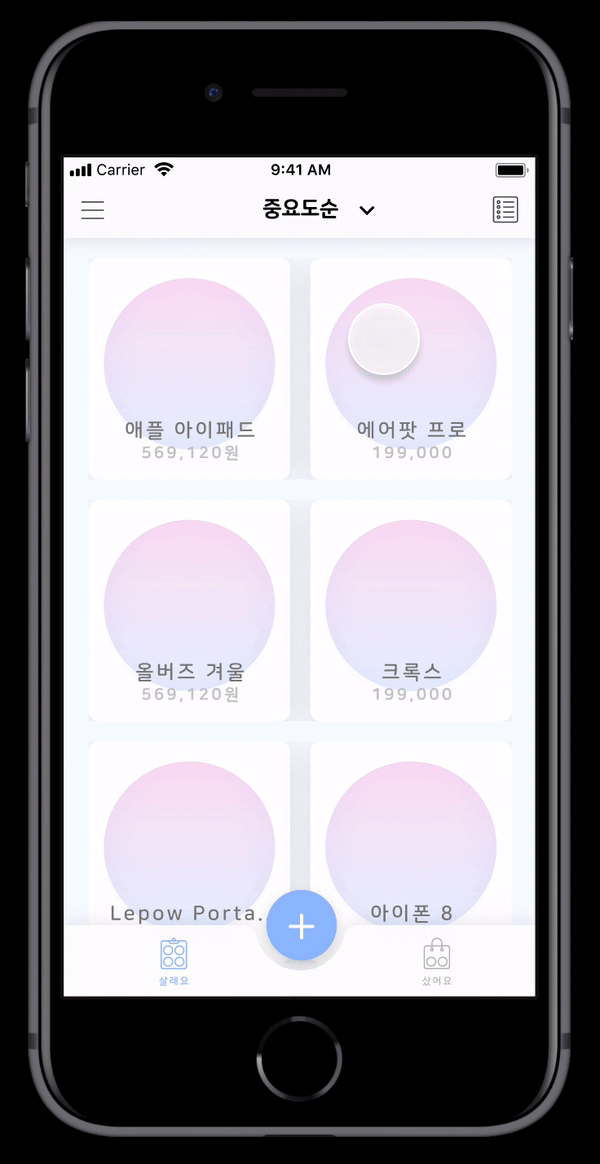Open the 애플 아이패드 card
This screenshot has width=600, height=1164.
[190, 368]
